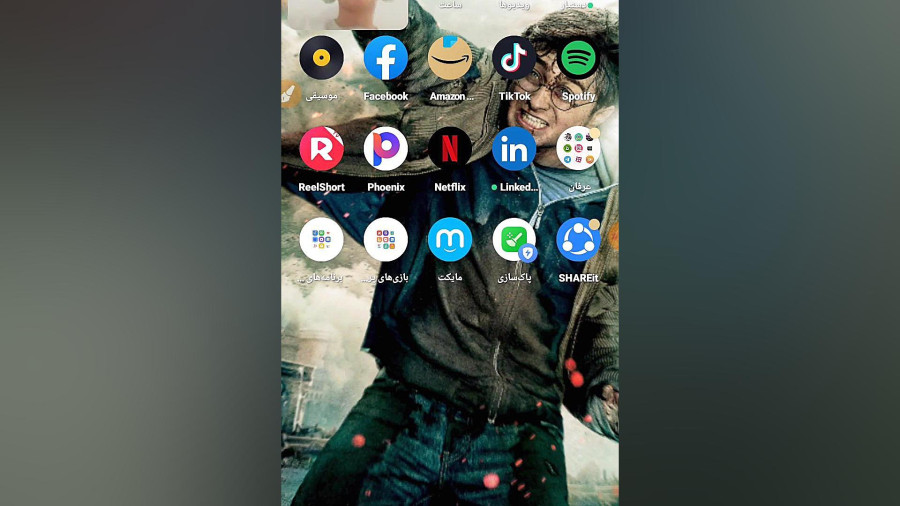The height and width of the screenshot is (506, 900).
Task: Launch the مایکت app store
Action: point(450,240)
